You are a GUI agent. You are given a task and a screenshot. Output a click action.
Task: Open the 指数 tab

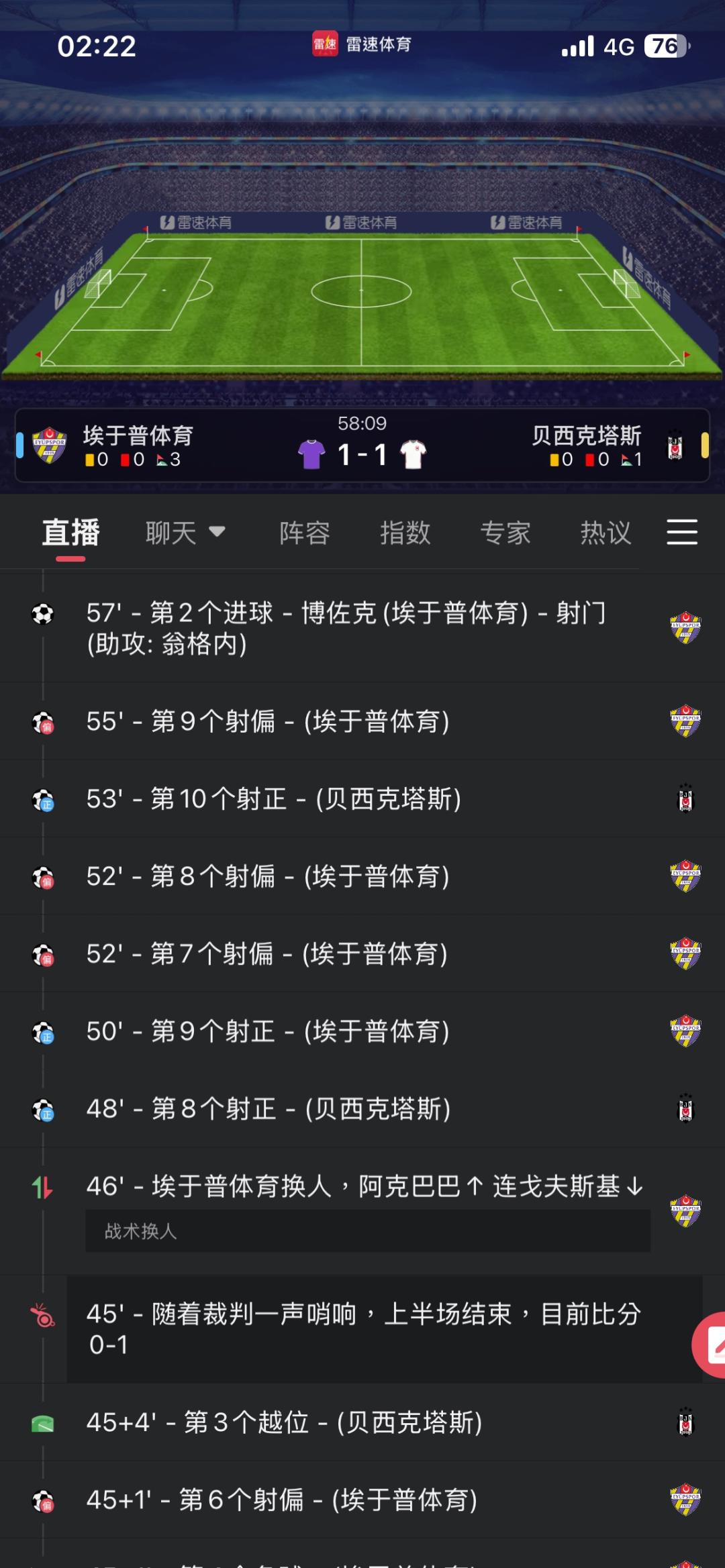405,533
